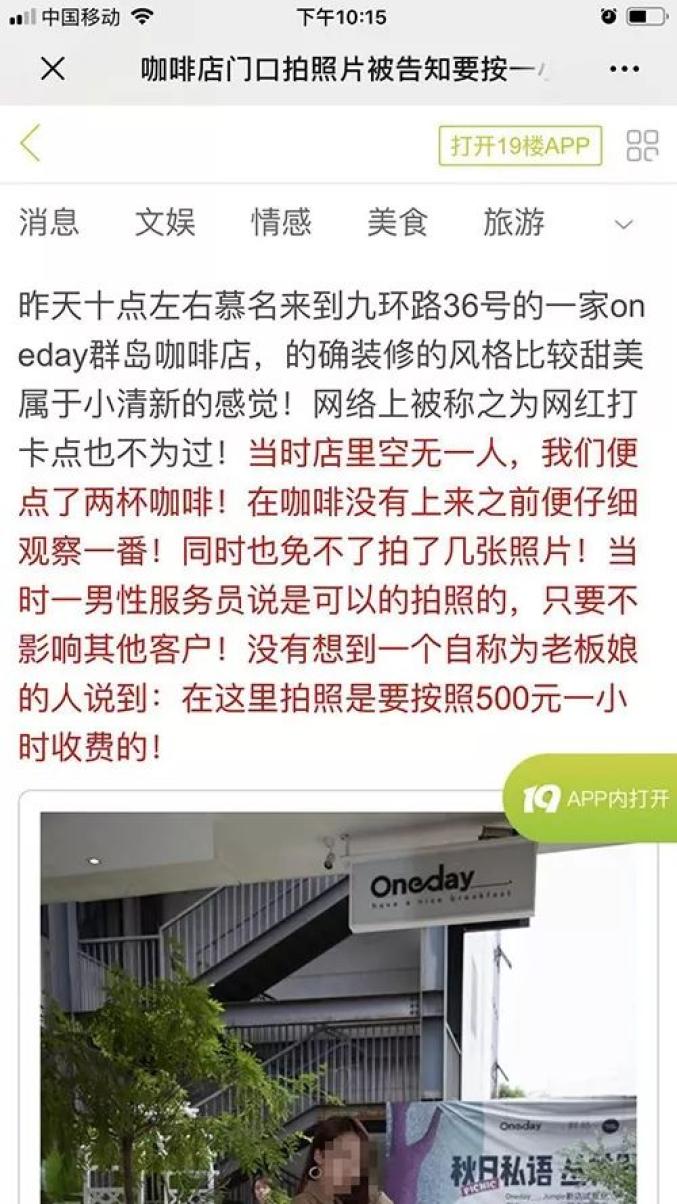The height and width of the screenshot is (1204, 677).
Task: Expand more categories with the chevron
Action: [x=624, y=224]
